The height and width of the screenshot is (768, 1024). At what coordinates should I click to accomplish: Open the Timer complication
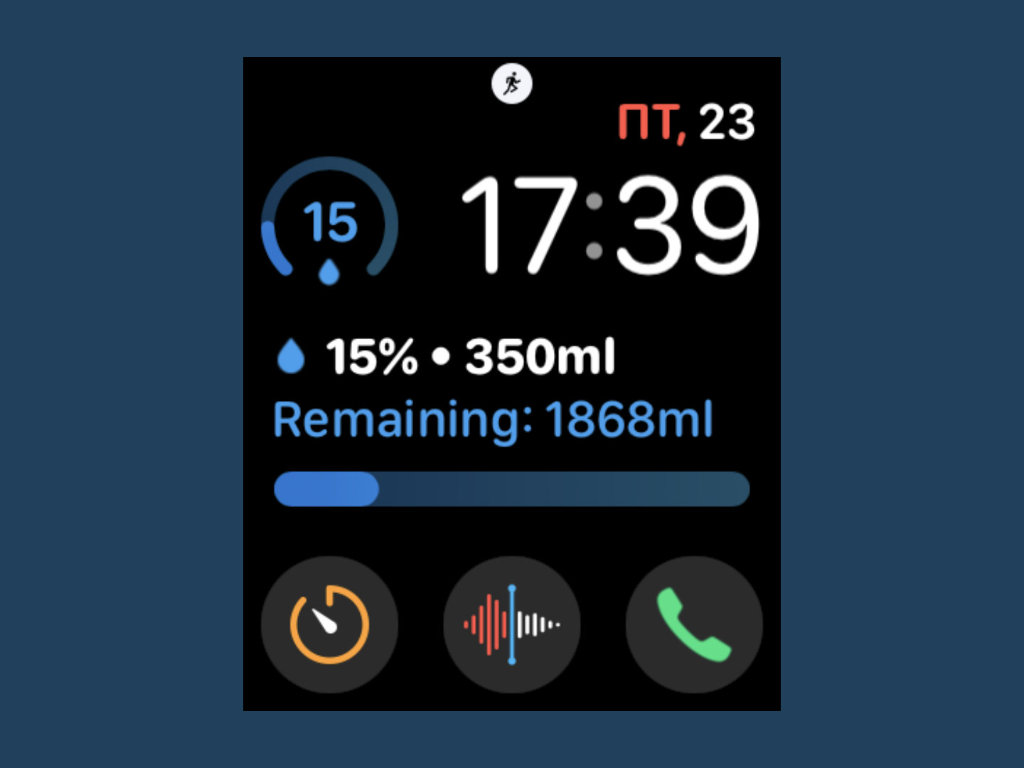329,625
